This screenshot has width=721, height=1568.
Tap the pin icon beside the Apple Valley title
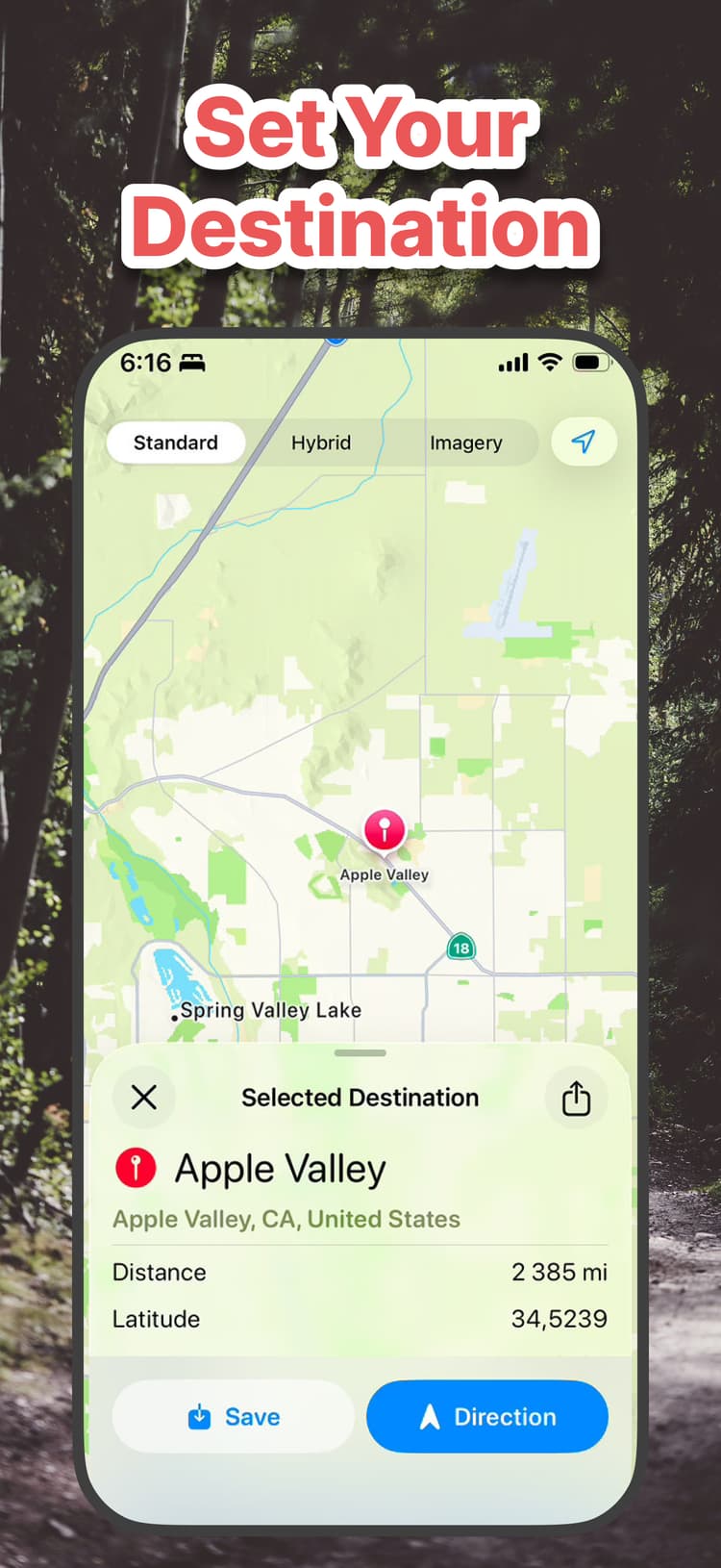click(x=136, y=1167)
